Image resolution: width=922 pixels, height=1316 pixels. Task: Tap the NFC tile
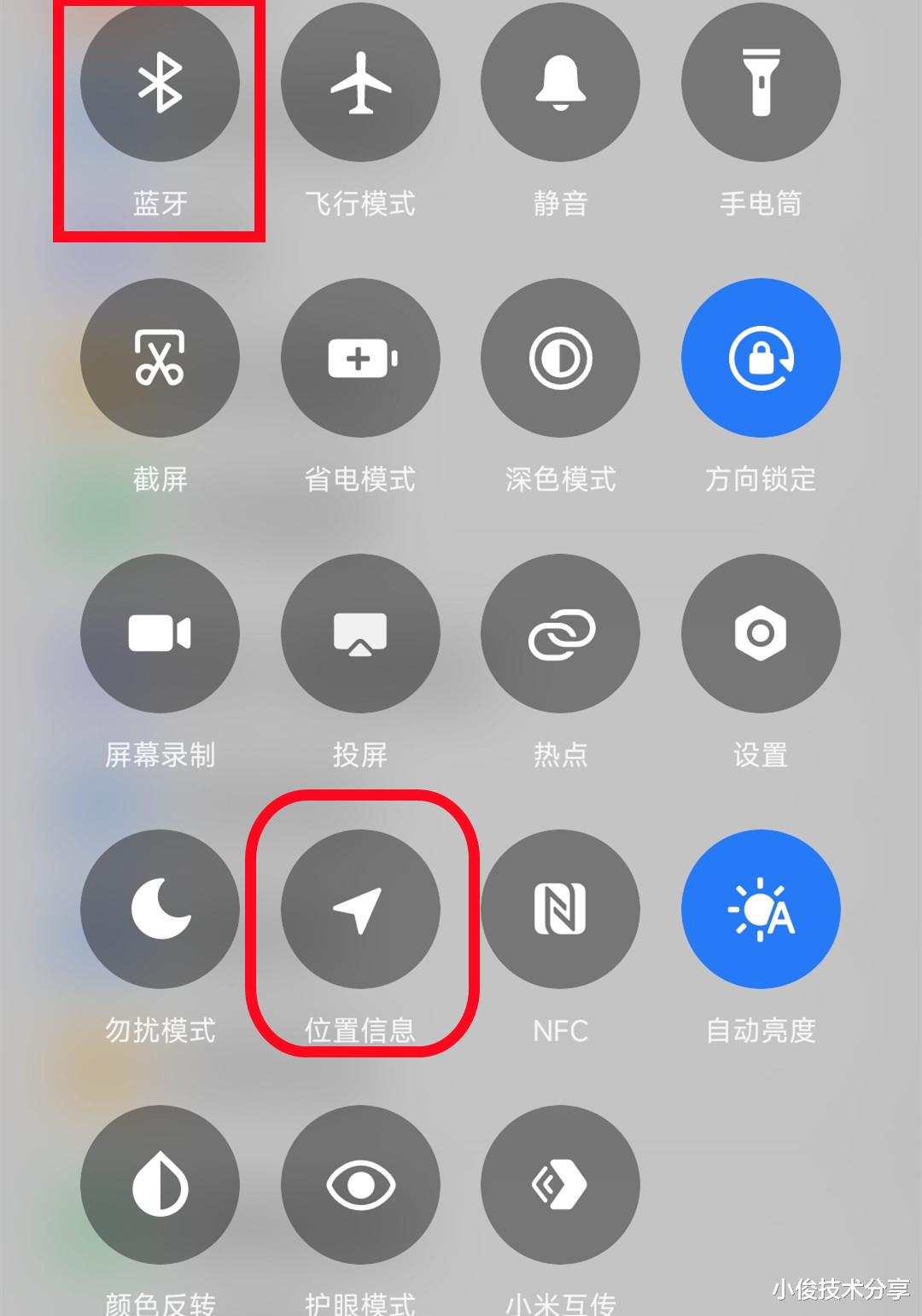point(561,910)
